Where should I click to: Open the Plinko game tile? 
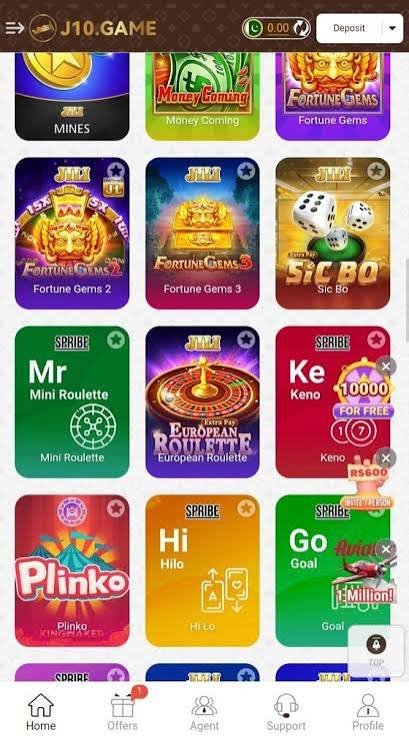72,571
